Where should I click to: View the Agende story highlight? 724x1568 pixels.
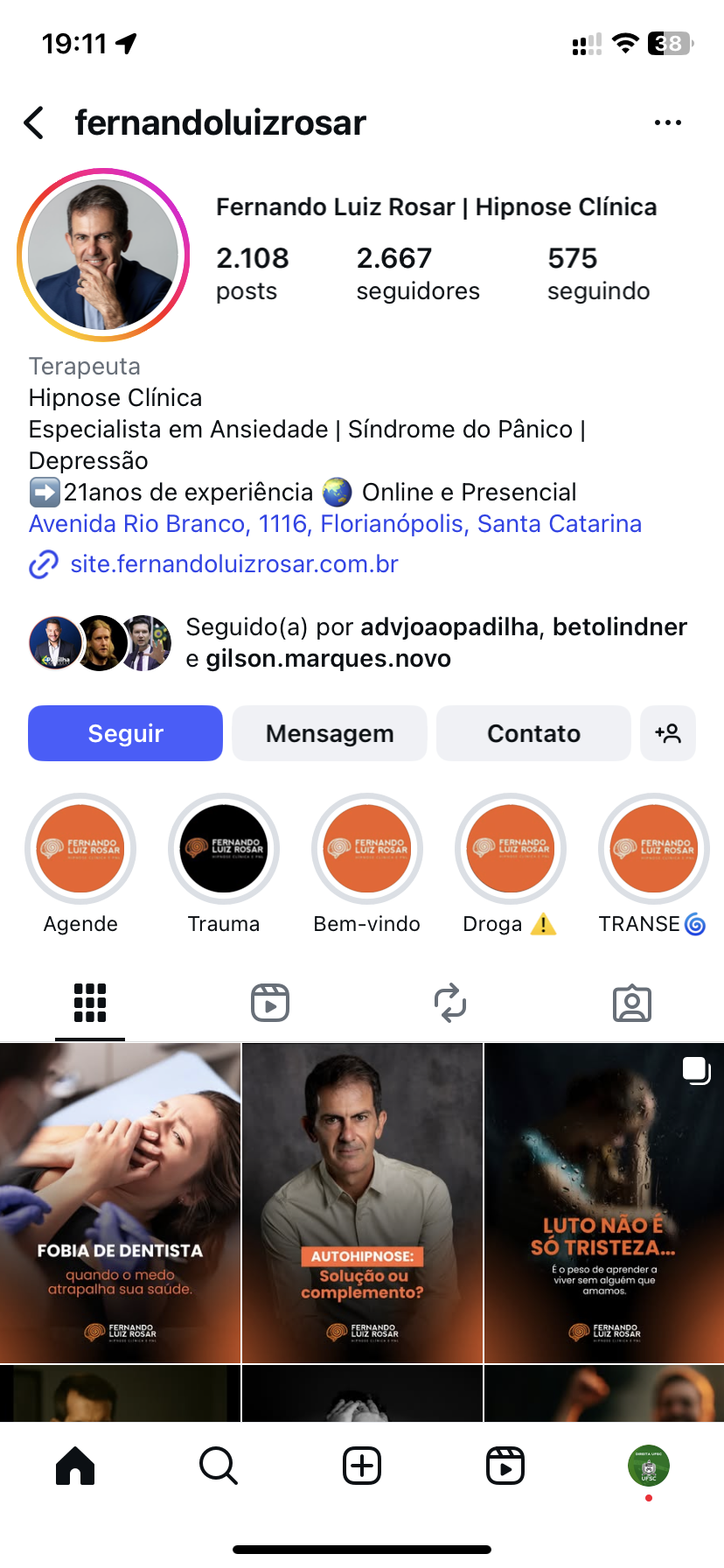click(x=80, y=849)
